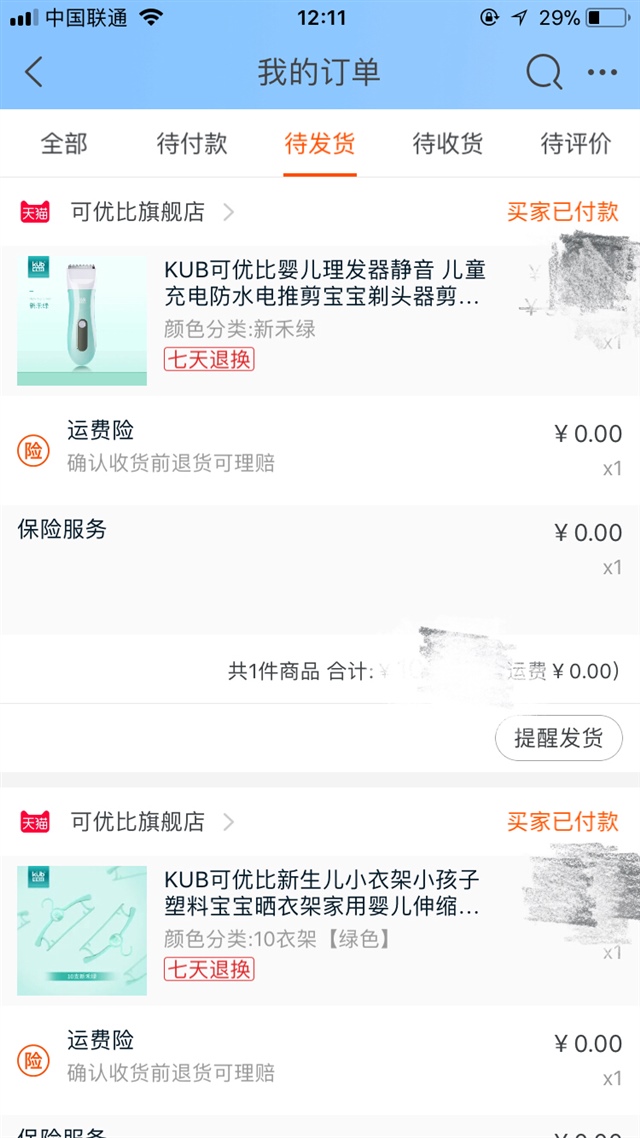Switch to the 待评价 tab

575,143
